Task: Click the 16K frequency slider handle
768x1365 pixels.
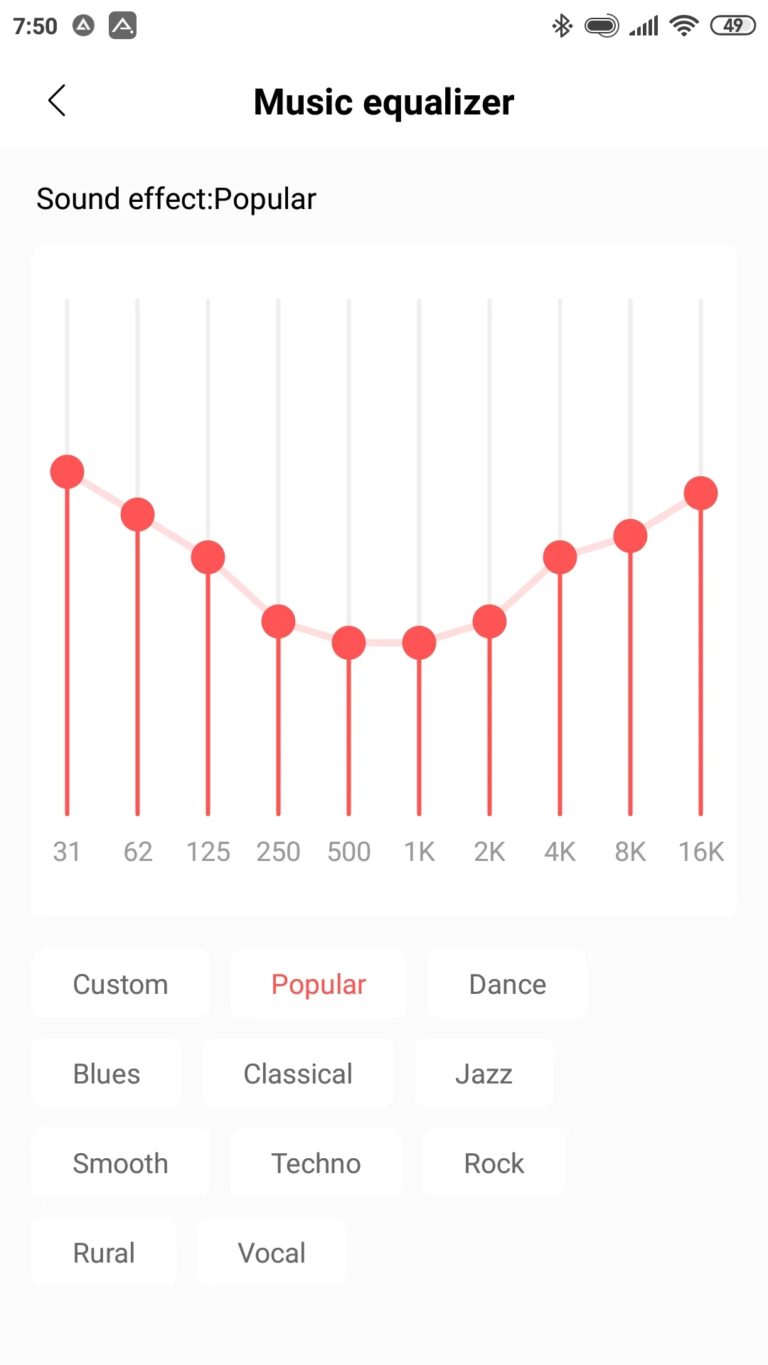Action: (x=700, y=491)
